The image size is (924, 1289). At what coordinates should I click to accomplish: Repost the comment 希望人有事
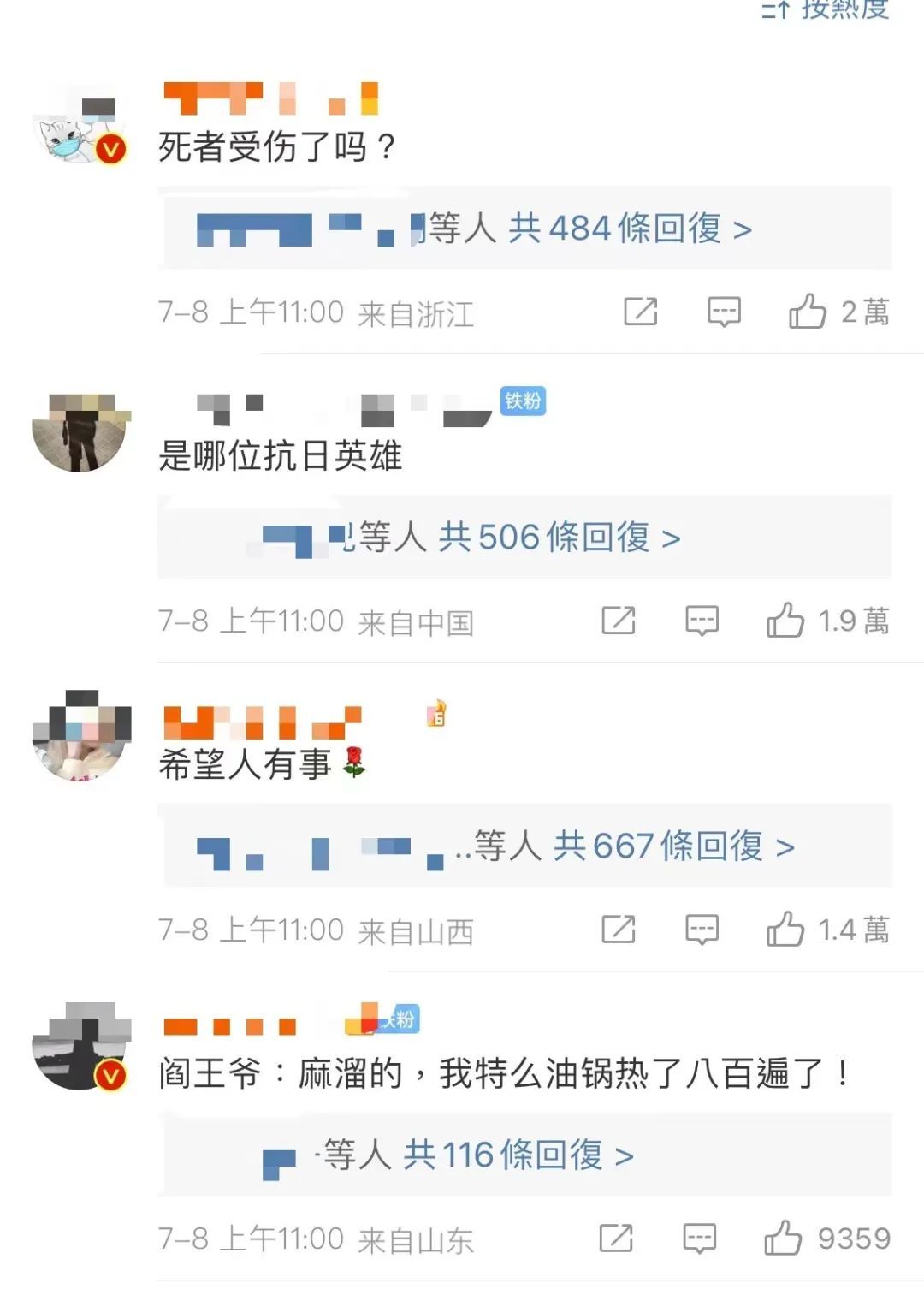click(x=618, y=930)
